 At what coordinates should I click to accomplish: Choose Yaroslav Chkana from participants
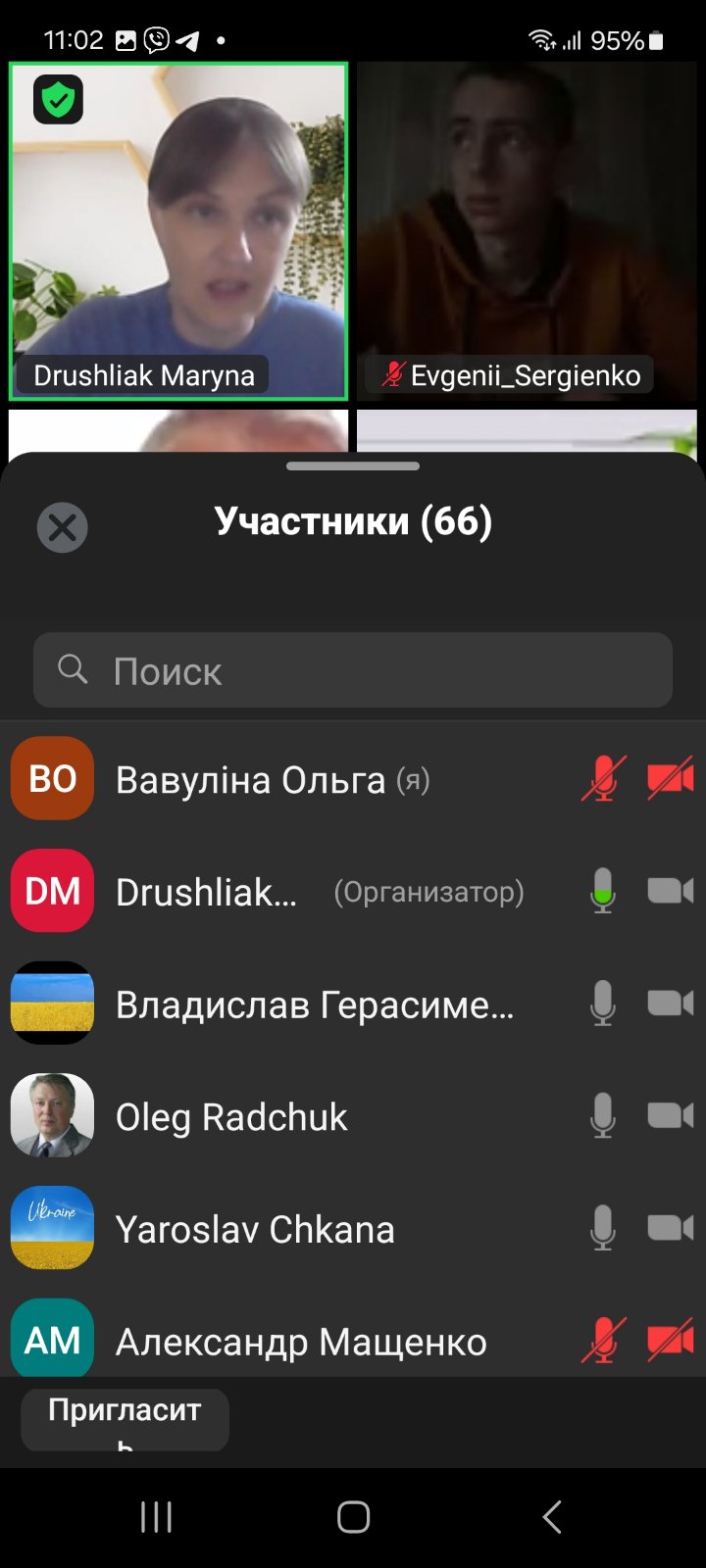tap(353, 1229)
